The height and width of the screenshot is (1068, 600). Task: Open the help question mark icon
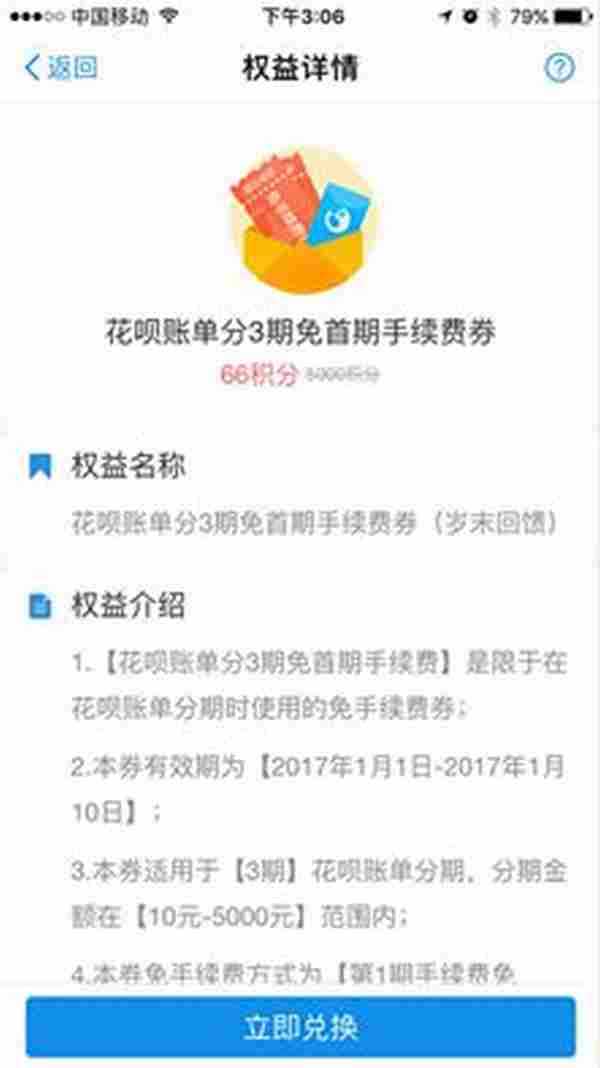tap(559, 68)
